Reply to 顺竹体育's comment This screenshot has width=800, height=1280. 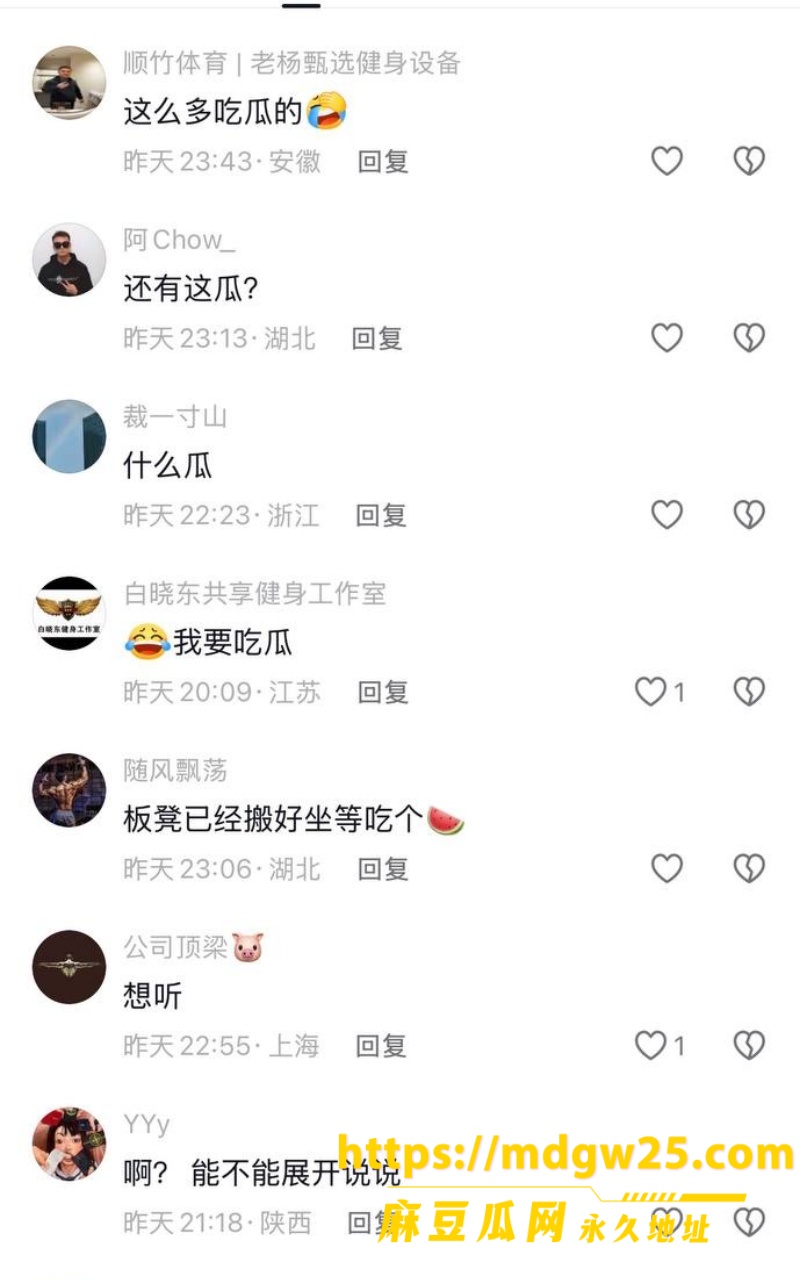point(384,161)
